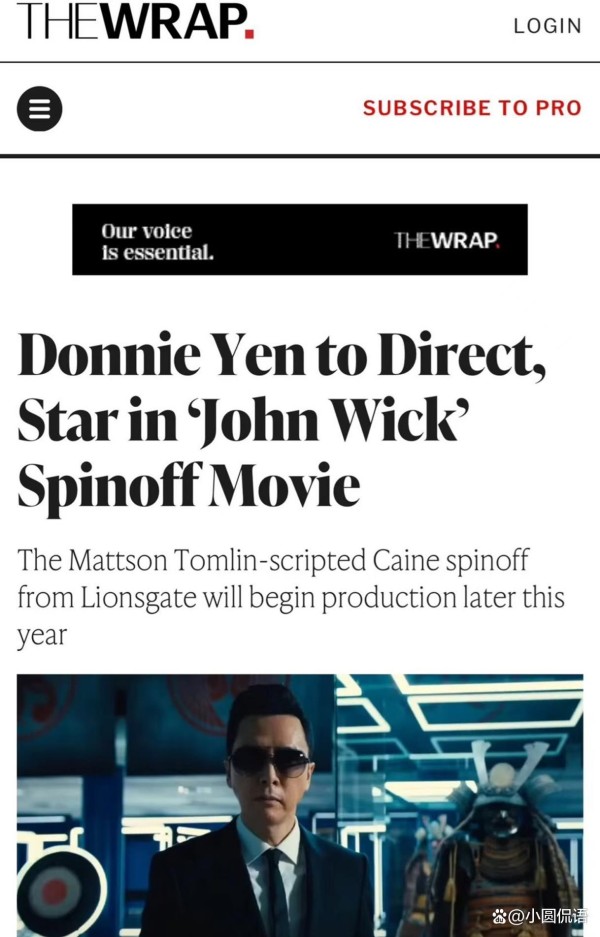Open the hamburger menu
Image resolution: width=600 pixels, height=937 pixels.
(40, 109)
